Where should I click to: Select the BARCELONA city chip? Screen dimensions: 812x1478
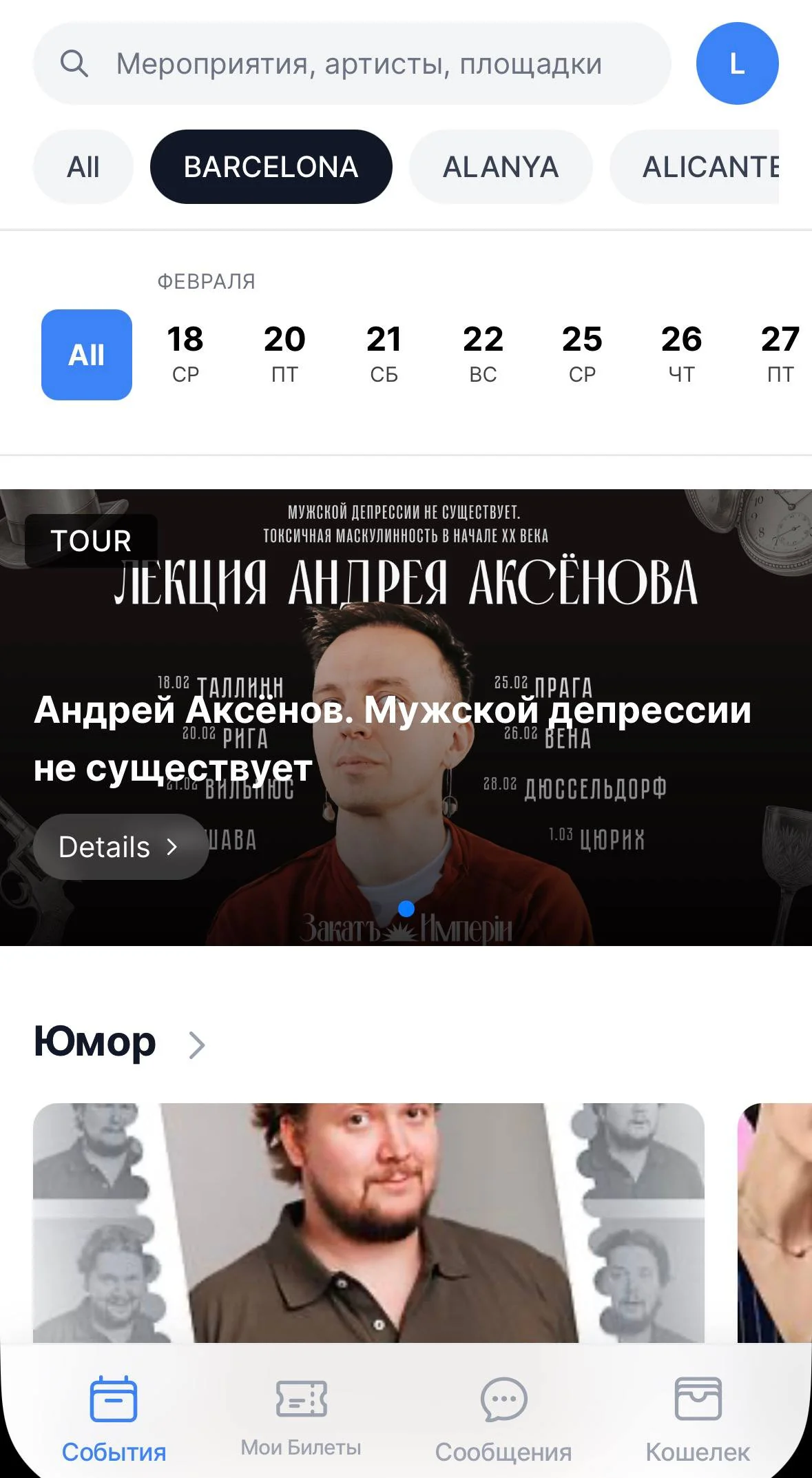click(x=271, y=167)
